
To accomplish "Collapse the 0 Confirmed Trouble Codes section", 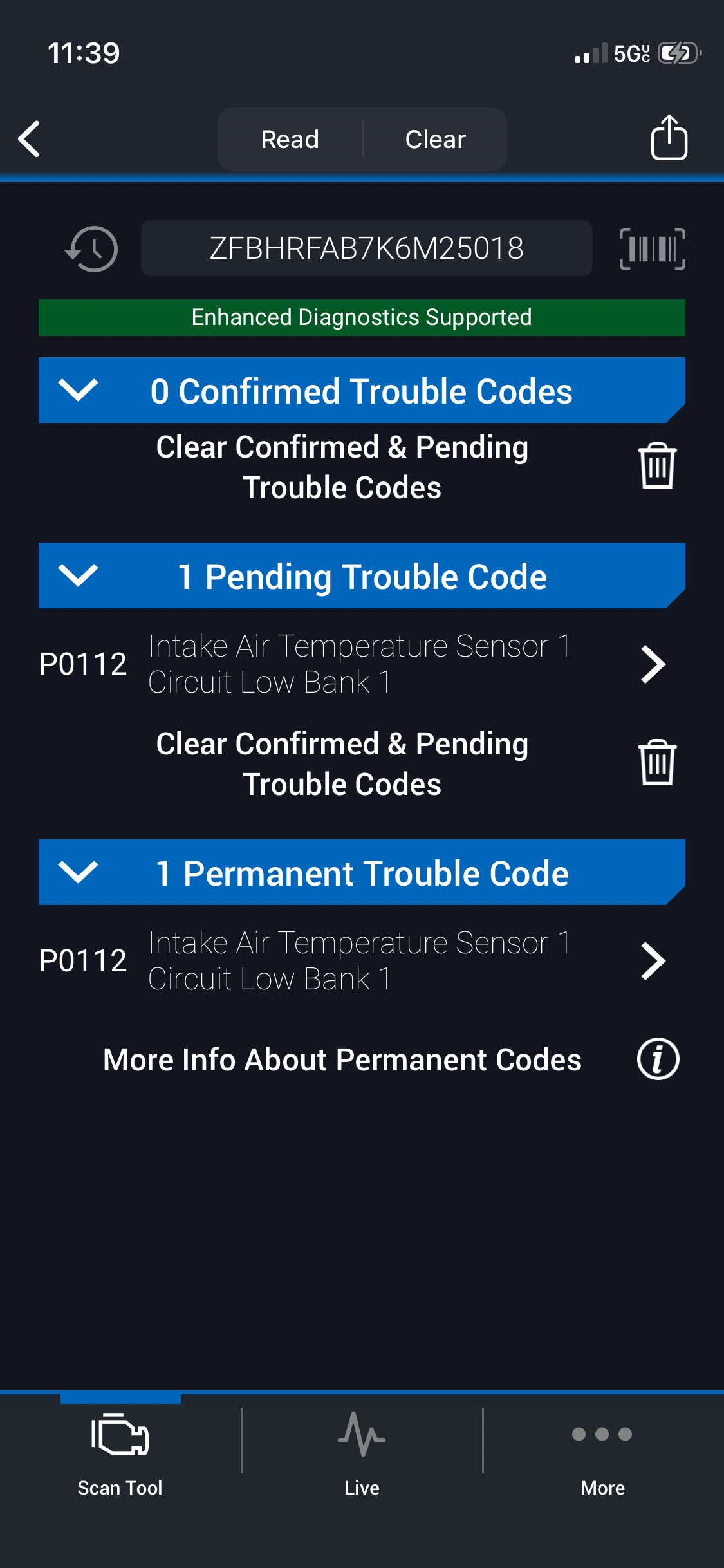I will click(x=78, y=390).
